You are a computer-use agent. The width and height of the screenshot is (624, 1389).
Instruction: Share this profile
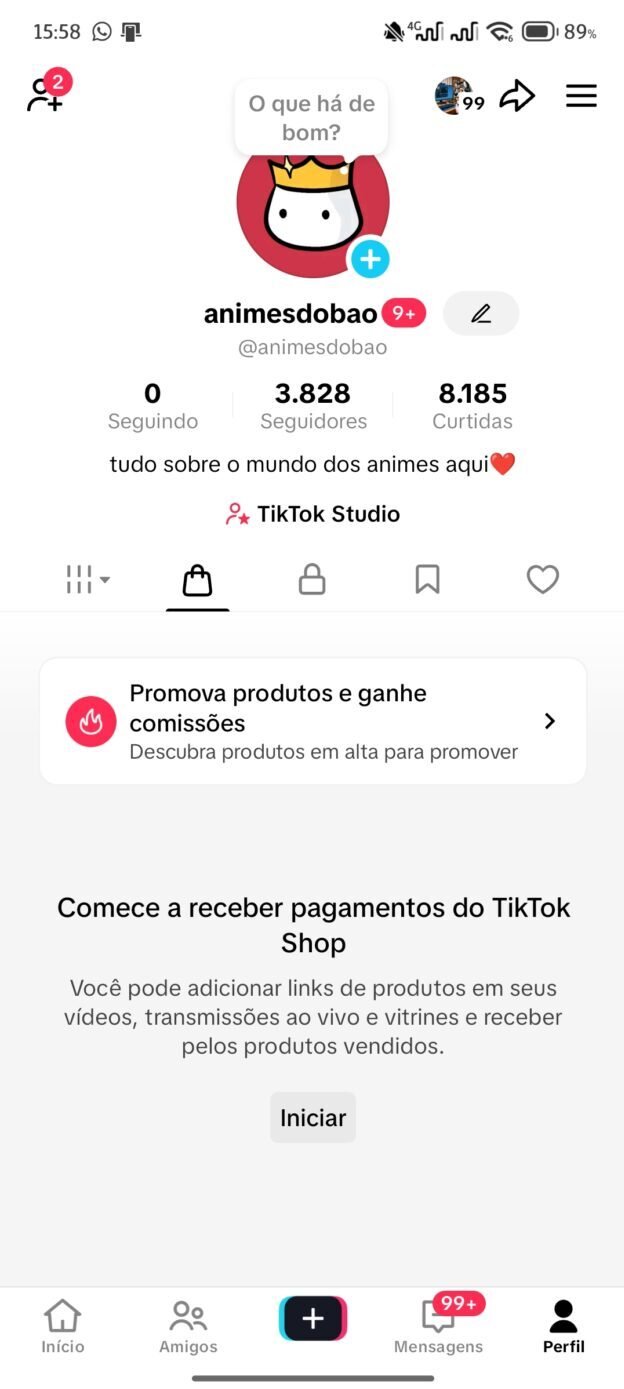coord(517,96)
